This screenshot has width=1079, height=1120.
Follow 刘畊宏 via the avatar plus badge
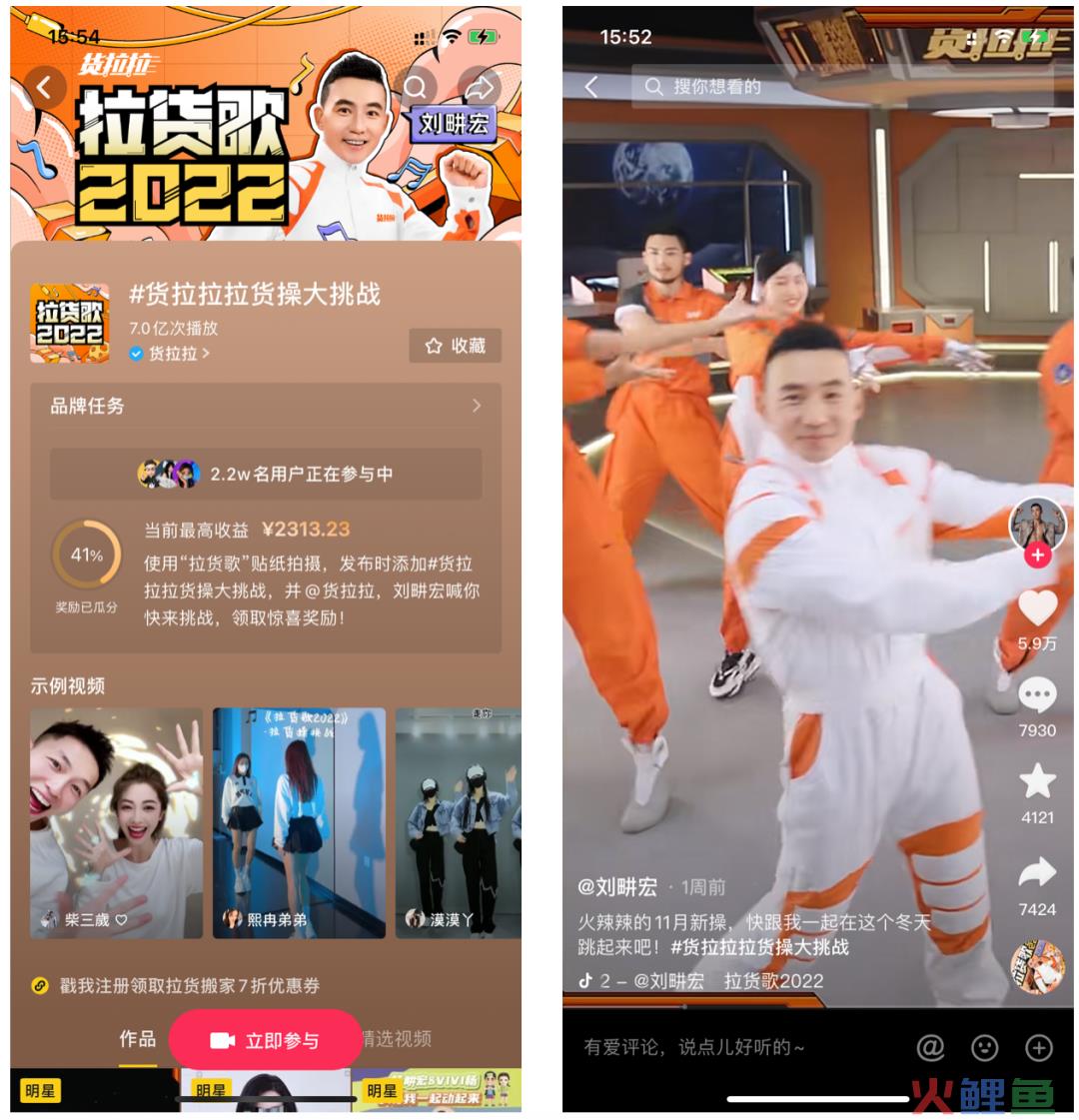[x=1037, y=557]
